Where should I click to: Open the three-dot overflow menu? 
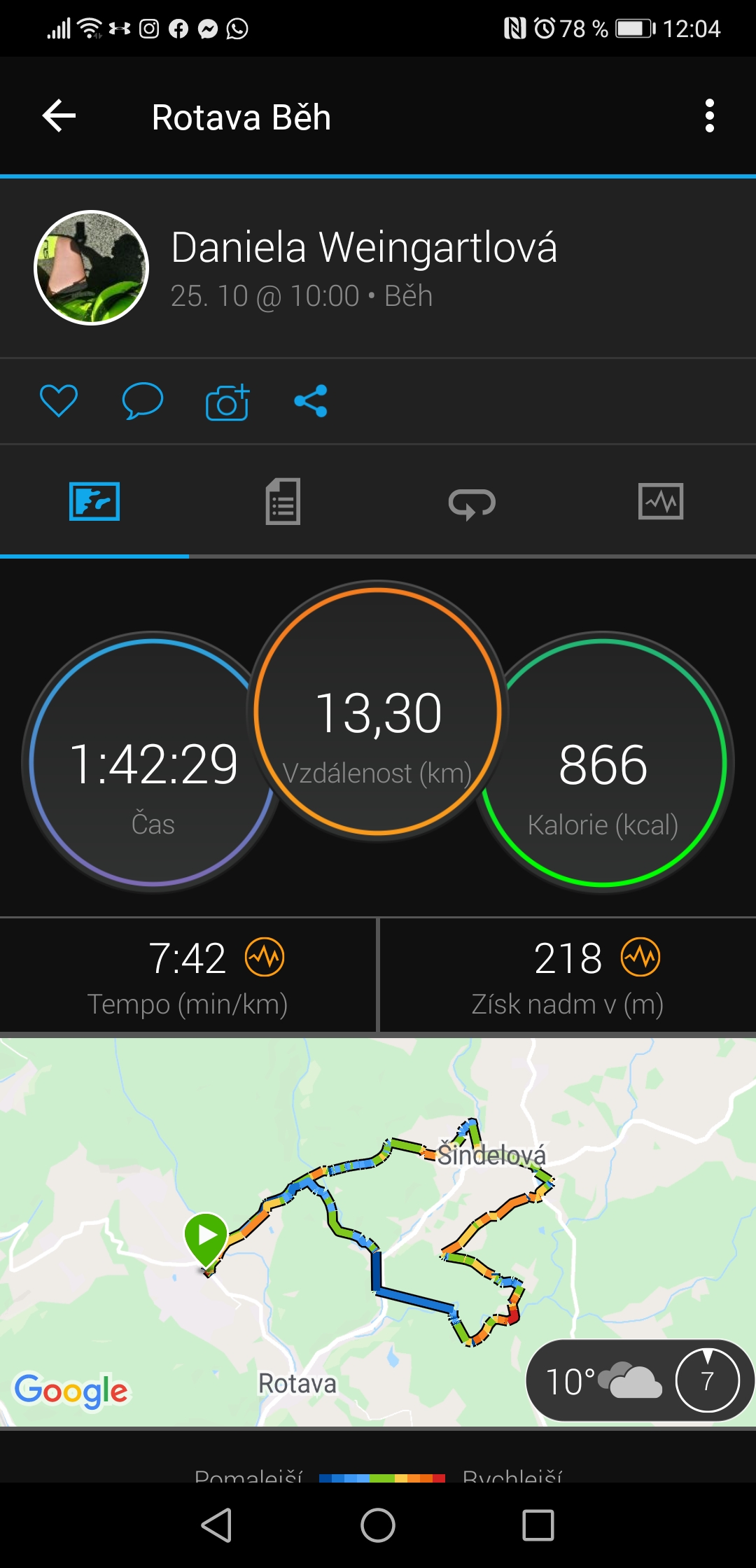click(710, 116)
